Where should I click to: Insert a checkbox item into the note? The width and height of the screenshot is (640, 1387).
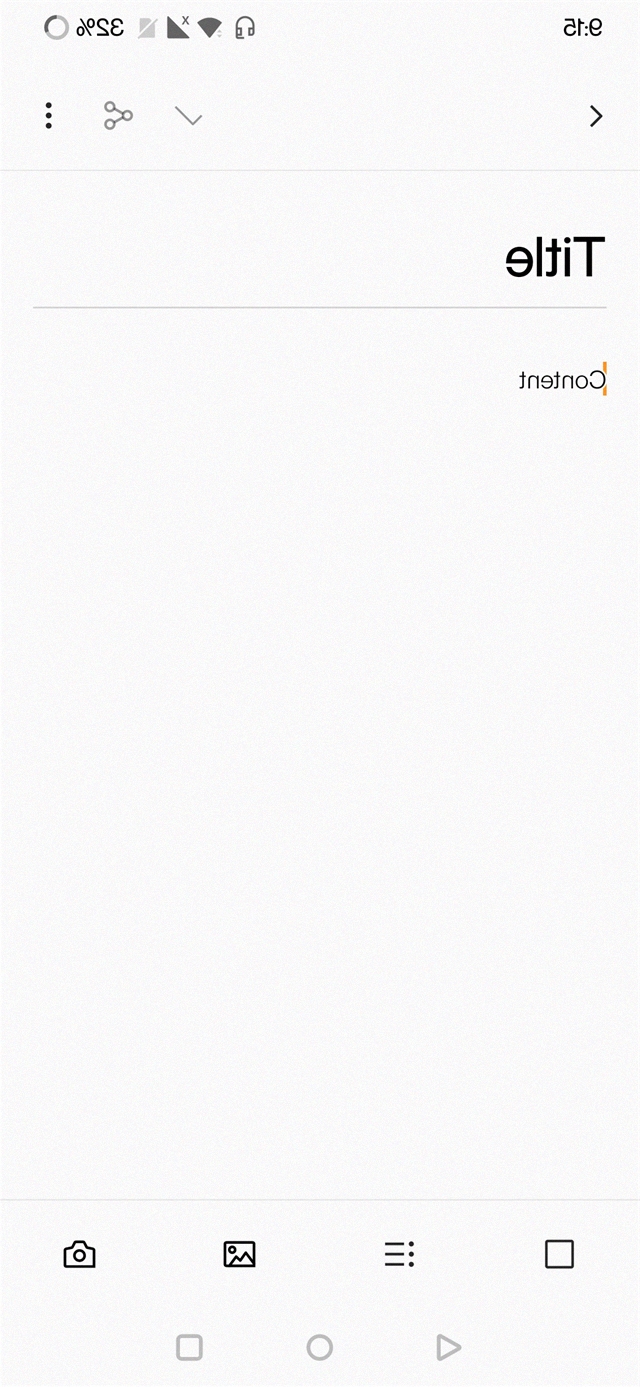point(559,1254)
